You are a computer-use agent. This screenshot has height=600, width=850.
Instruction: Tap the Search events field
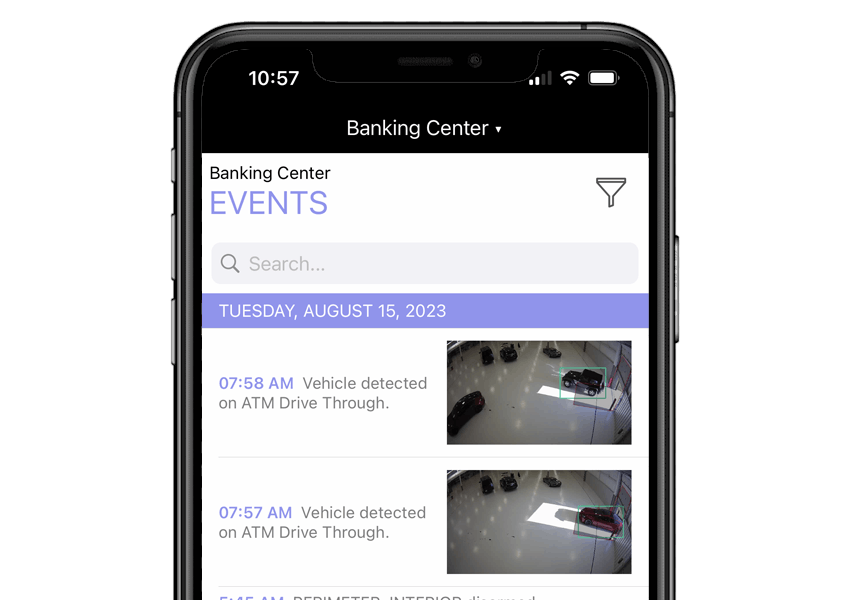[425, 264]
